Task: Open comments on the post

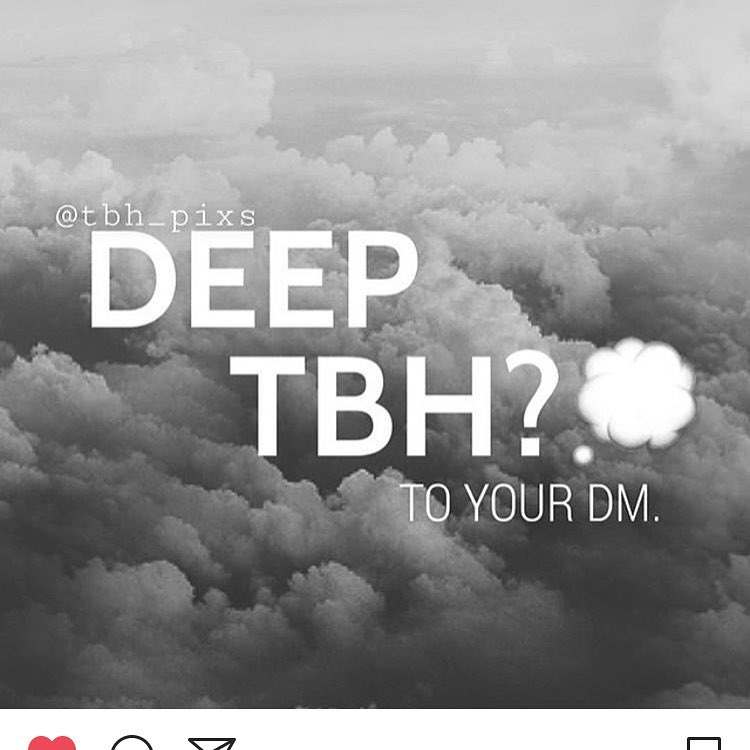Action: (131, 744)
